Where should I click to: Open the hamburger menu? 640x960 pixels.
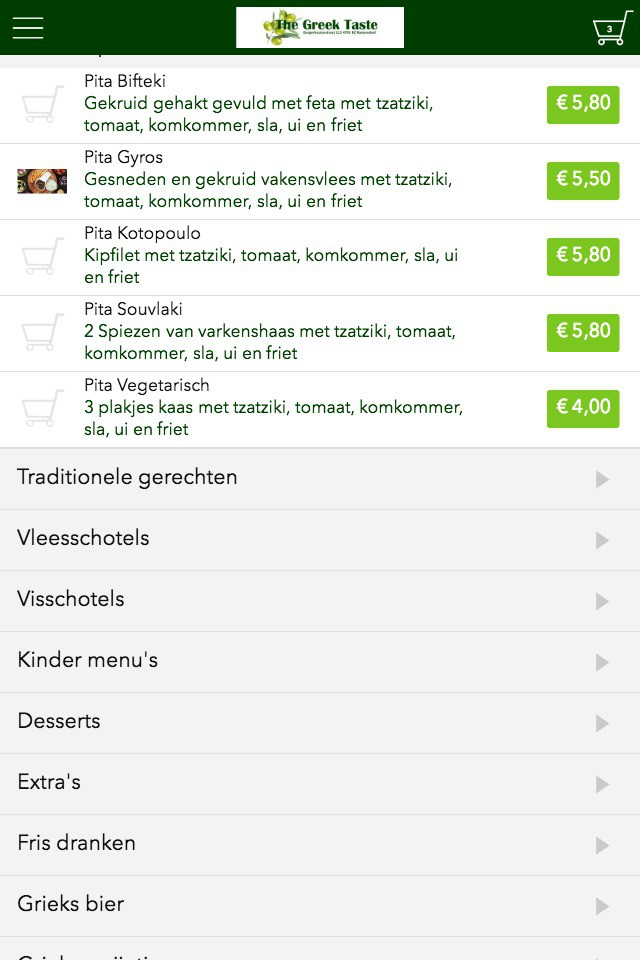click(x=28, y=28)
